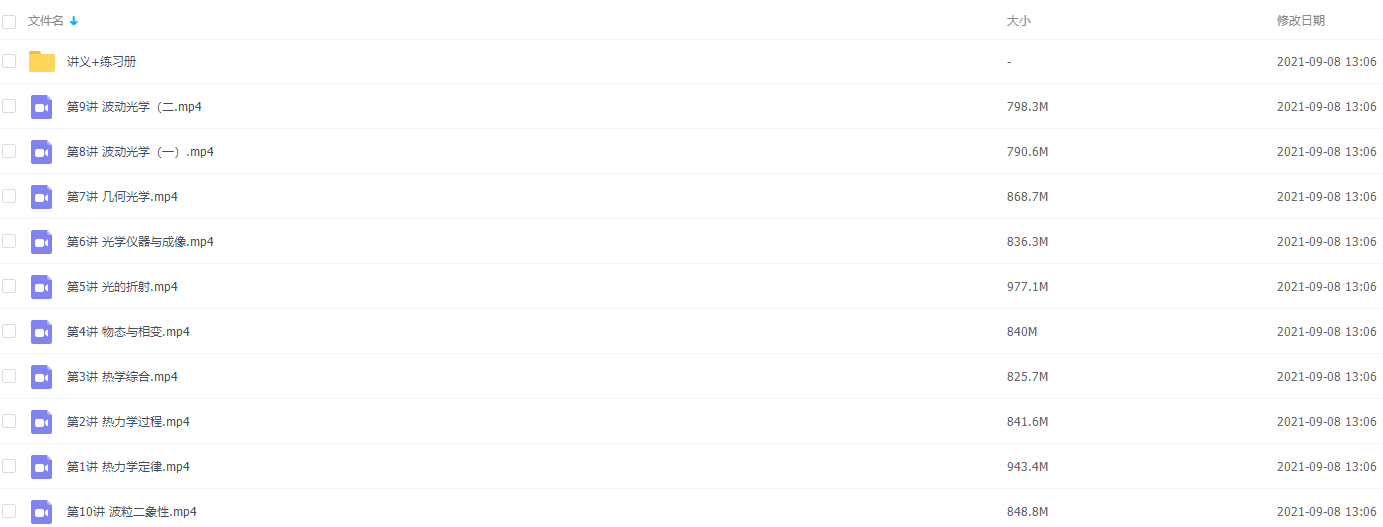This screenshot has width=1383, height=527.
Task: Tick checkbox for 第1讲 热力学定律.mp4
Action: click(9, 466)
